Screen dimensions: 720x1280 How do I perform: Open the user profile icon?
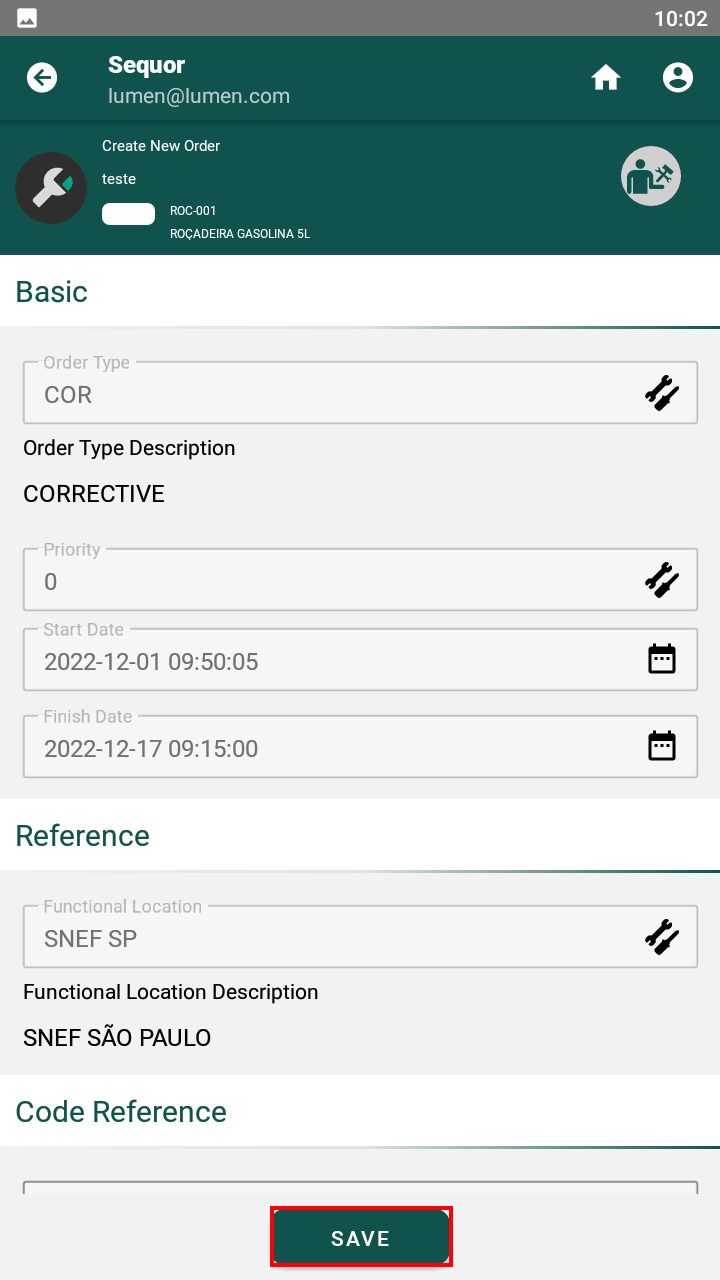(678, 77)
